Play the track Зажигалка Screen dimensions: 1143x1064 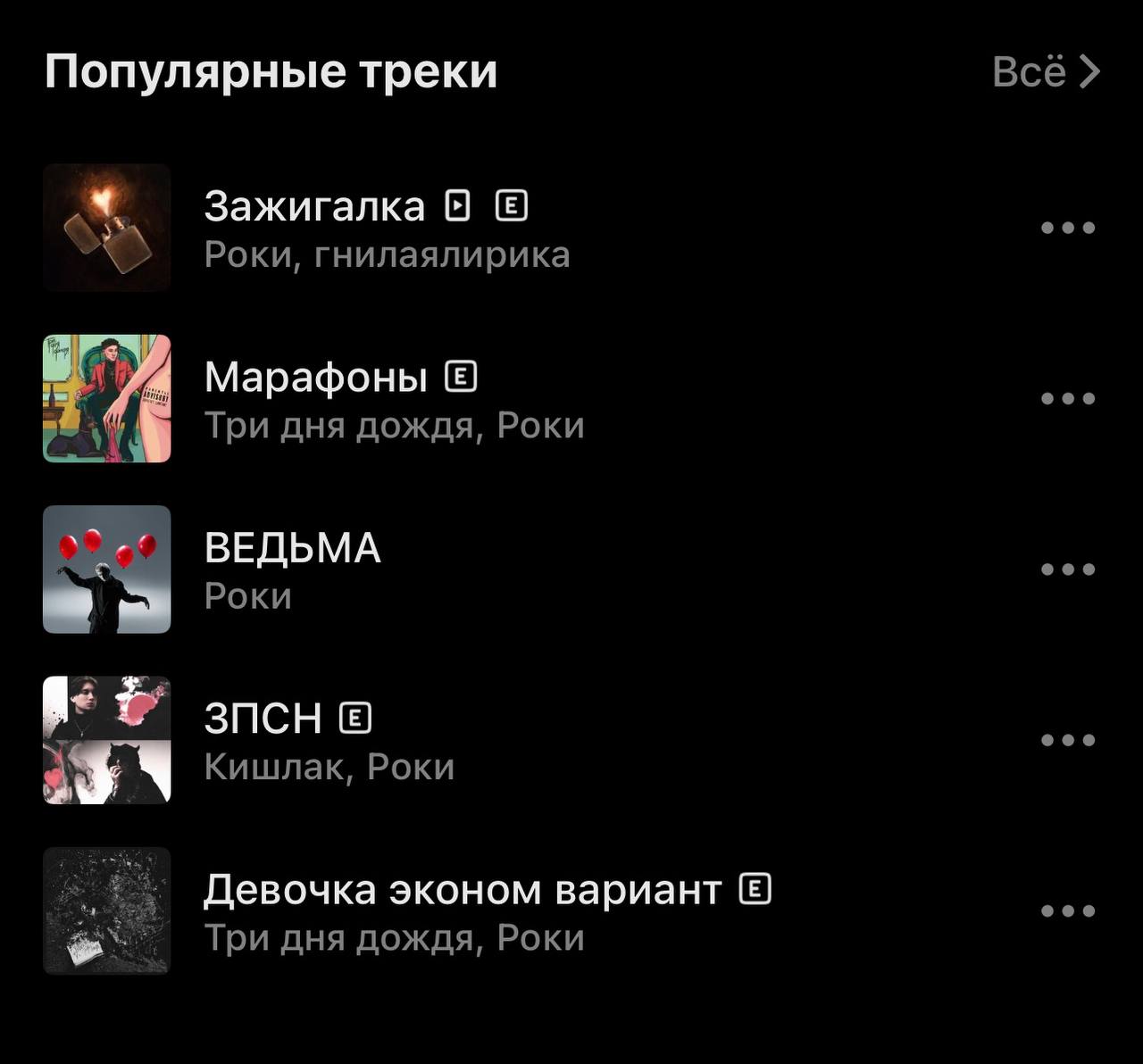(x=314, y=207)
